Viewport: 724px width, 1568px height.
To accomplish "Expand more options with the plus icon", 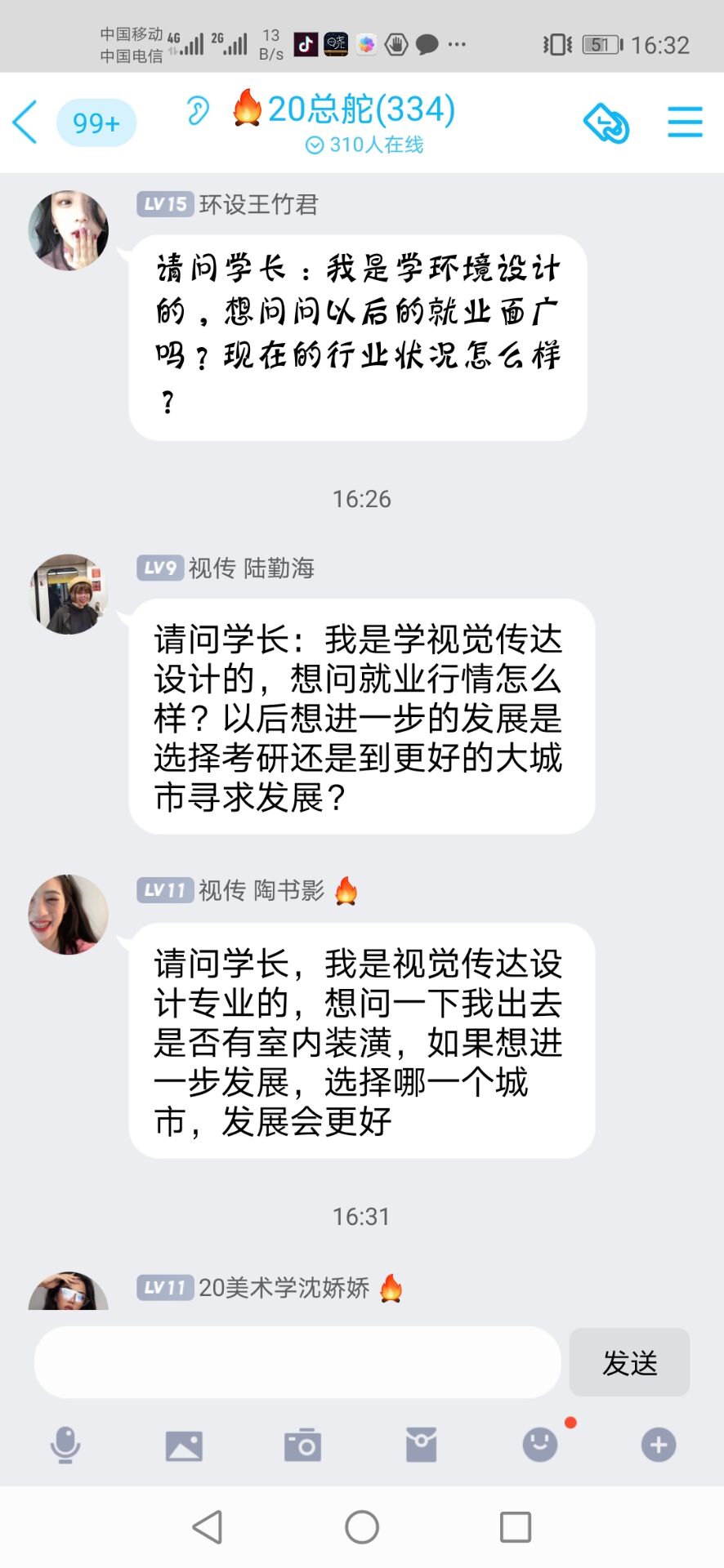I will pos(659,1445).
